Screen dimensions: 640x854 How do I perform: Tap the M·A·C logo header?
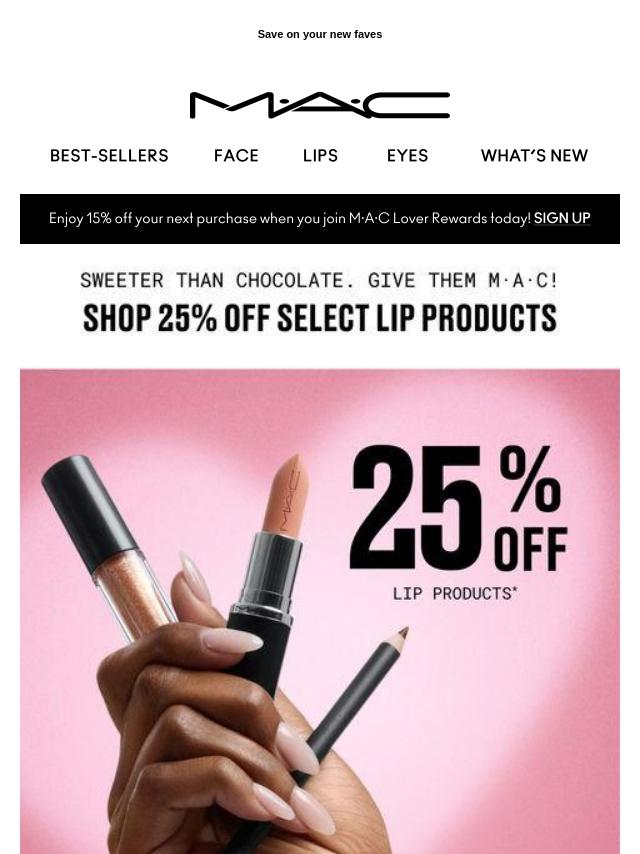320,105
